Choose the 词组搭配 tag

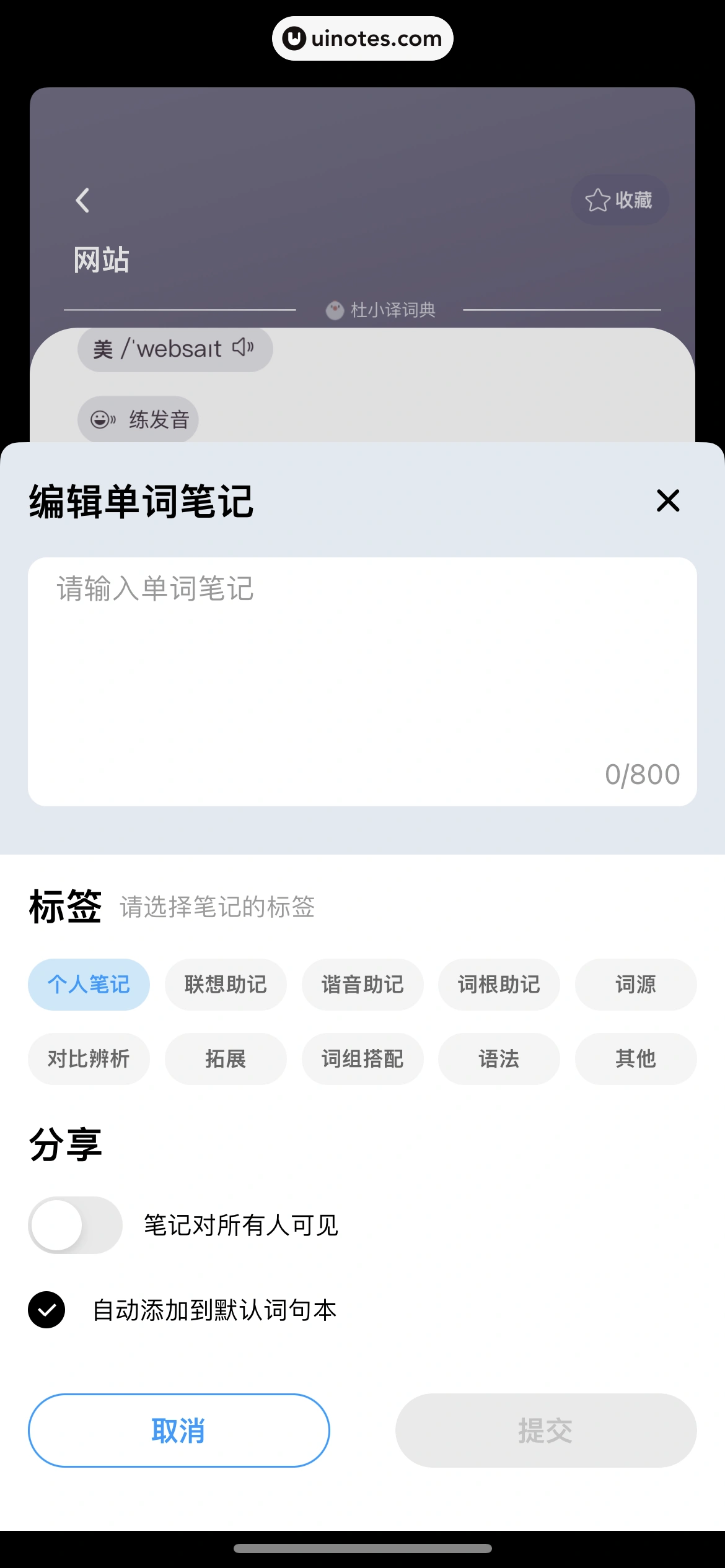click(x=362, y=1059)
